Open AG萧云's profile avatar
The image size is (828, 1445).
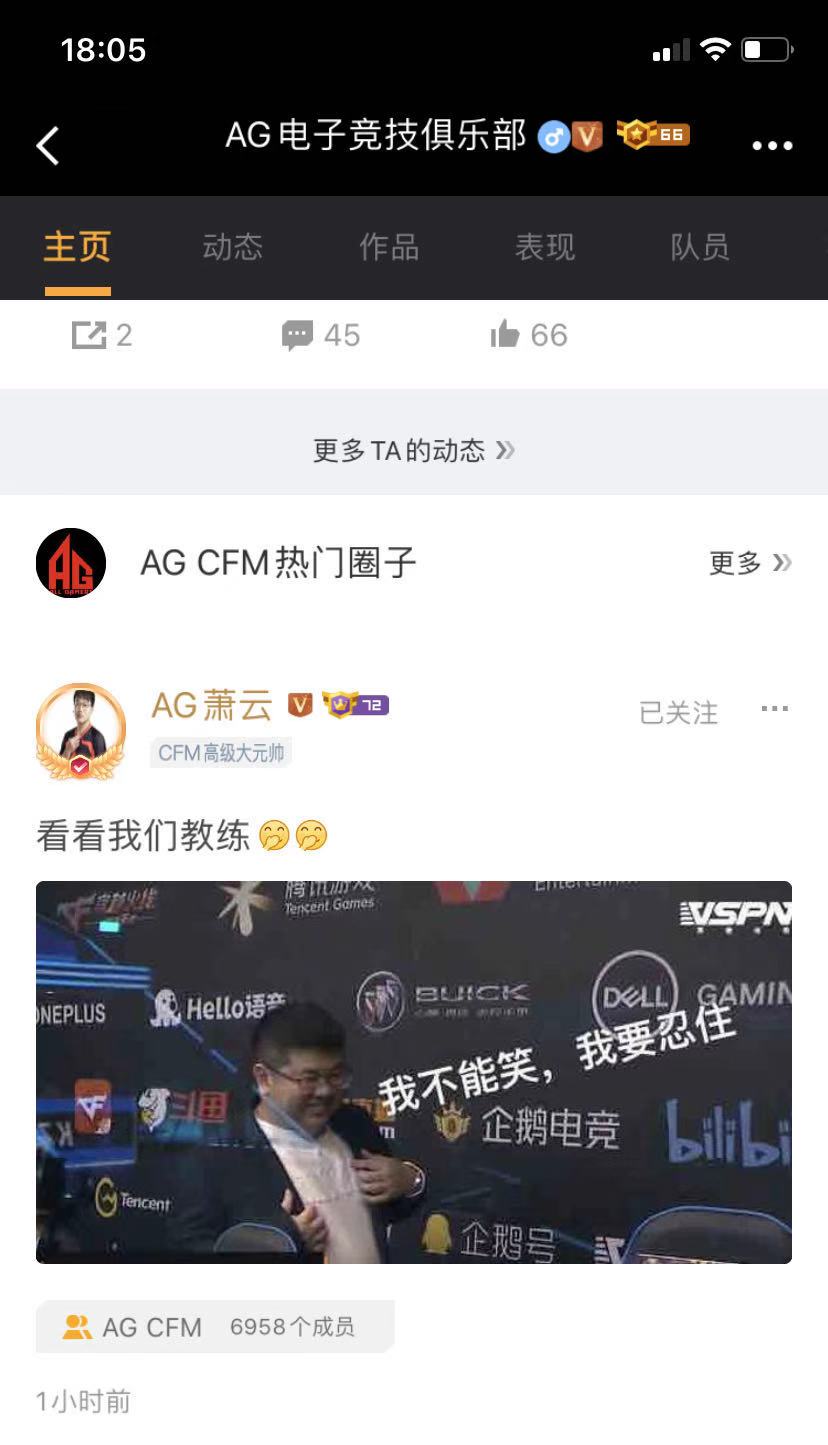click(80, 731)
